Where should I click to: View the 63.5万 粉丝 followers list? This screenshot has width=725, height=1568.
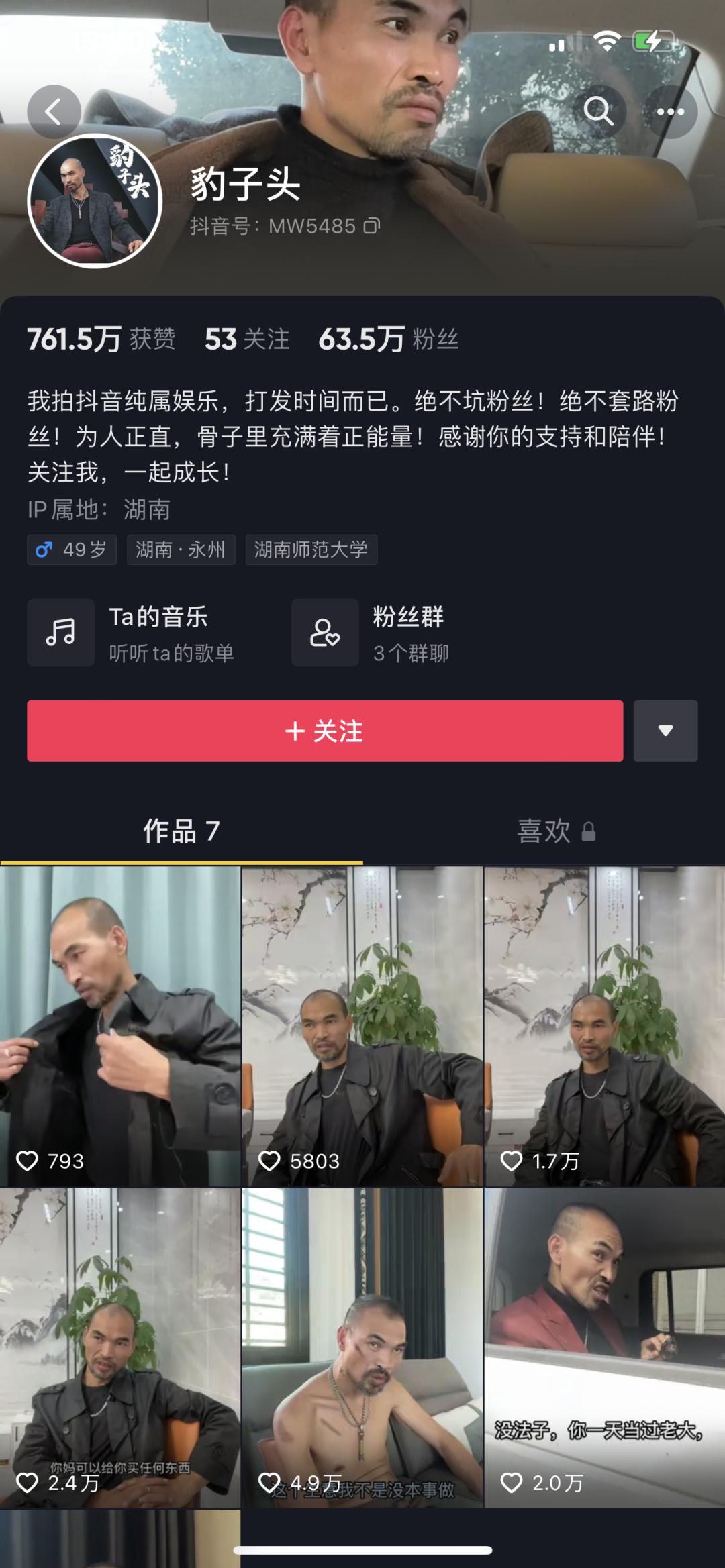[388, 339]
